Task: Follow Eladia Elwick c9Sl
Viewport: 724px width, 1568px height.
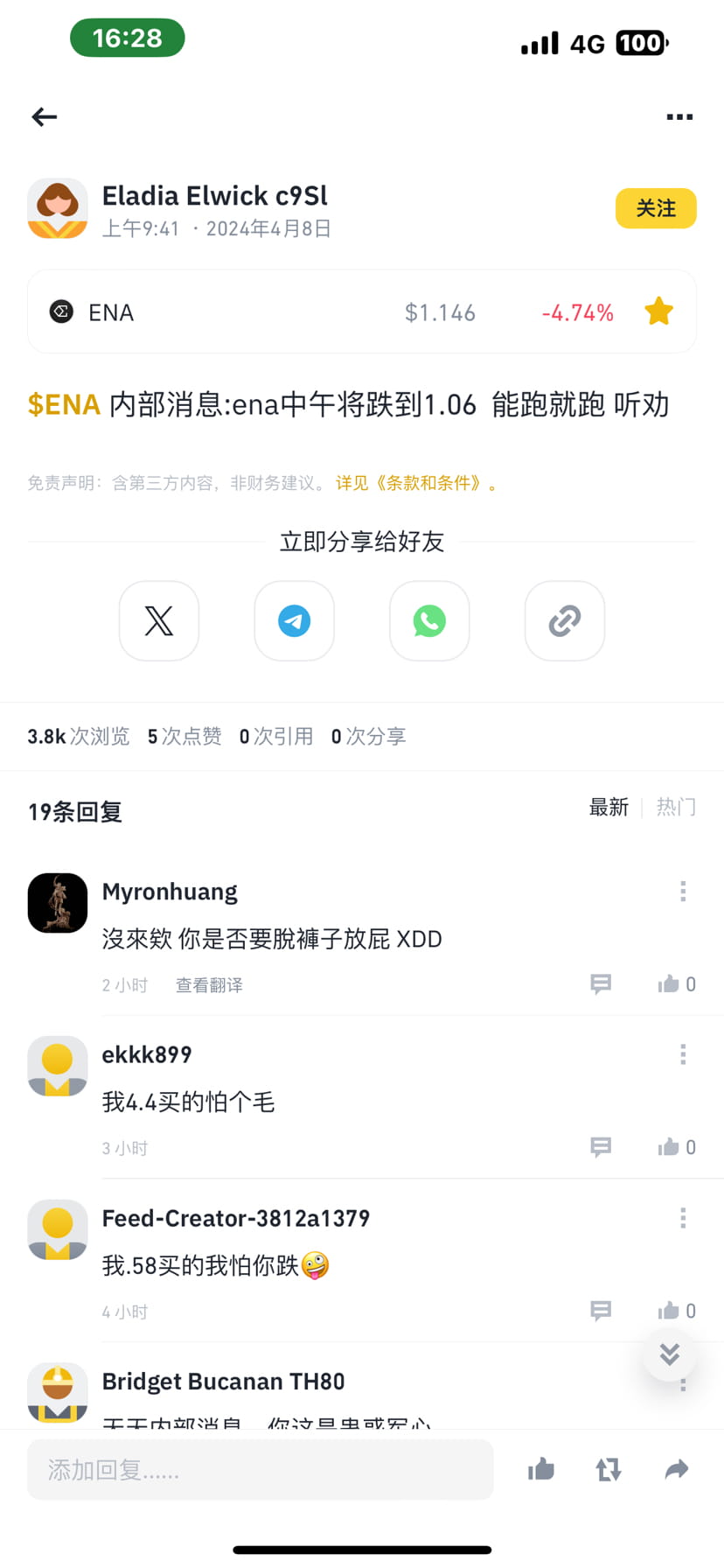Action: [656, 208]
